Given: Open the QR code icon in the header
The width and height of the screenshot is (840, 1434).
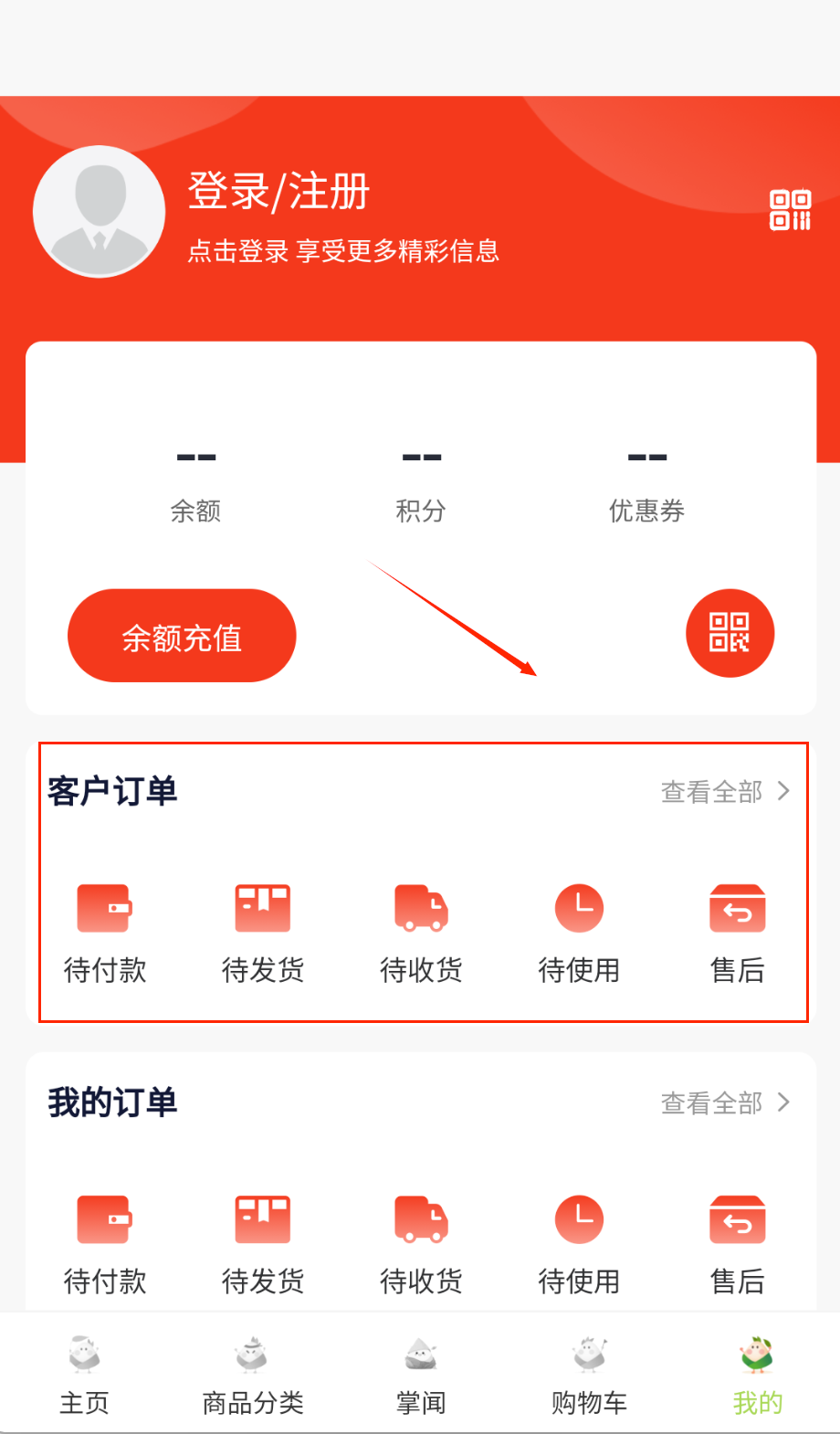Looking at the screenshot, I should click(790, 210).
